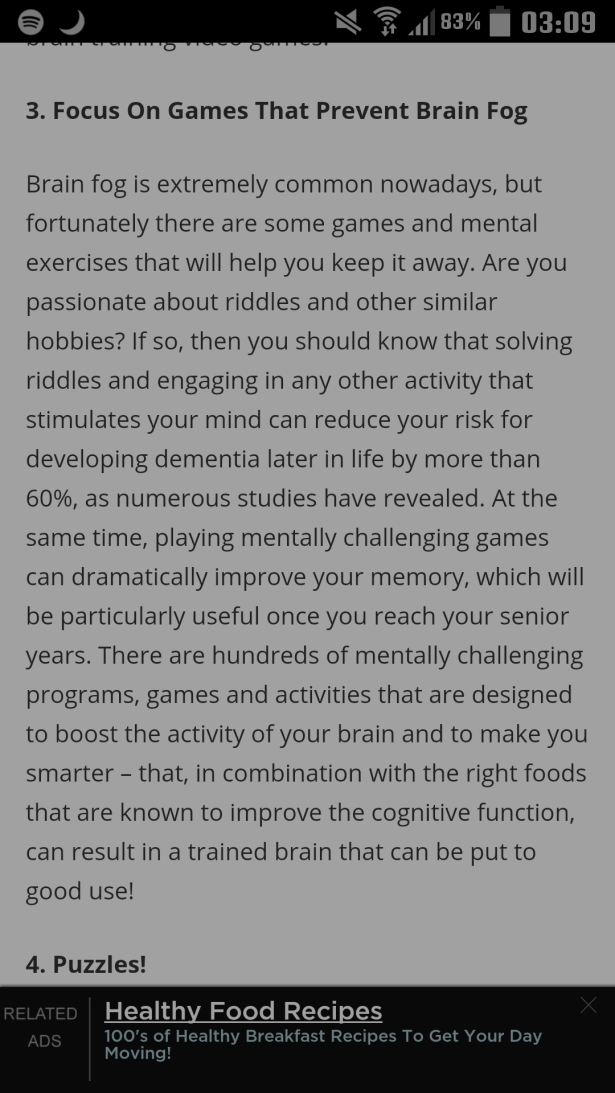615x1093 pixels.
Task: Dismiss the related ads banner
Action: click(588, 1005)
